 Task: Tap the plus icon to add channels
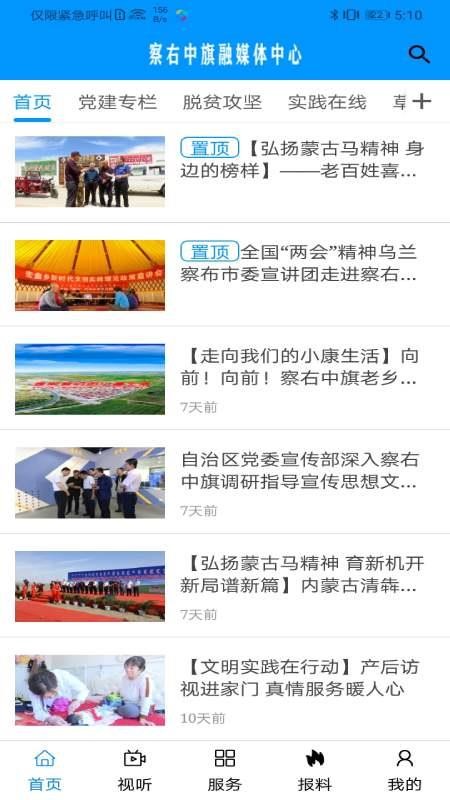point(421,102)
